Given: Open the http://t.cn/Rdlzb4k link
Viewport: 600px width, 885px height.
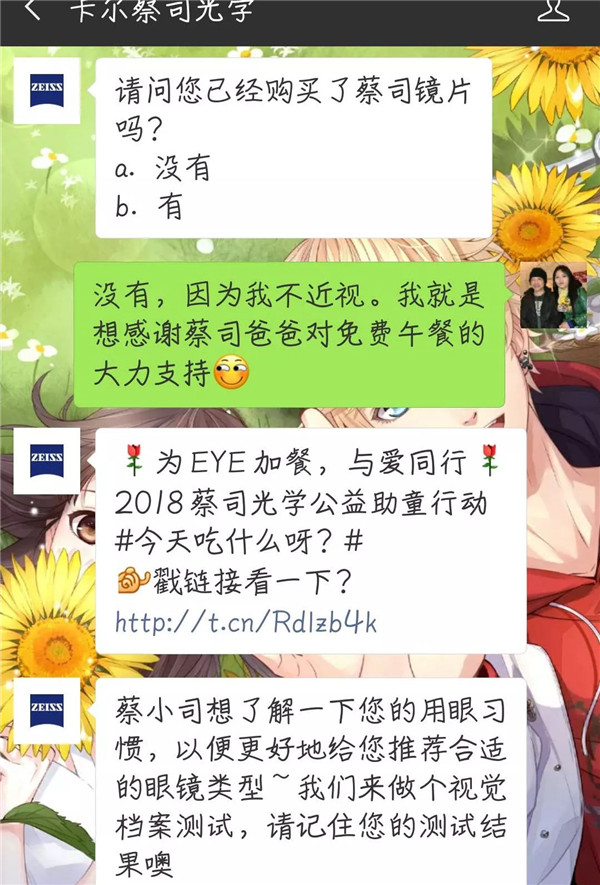Looking at the screenshot, I should pos(246,622).
